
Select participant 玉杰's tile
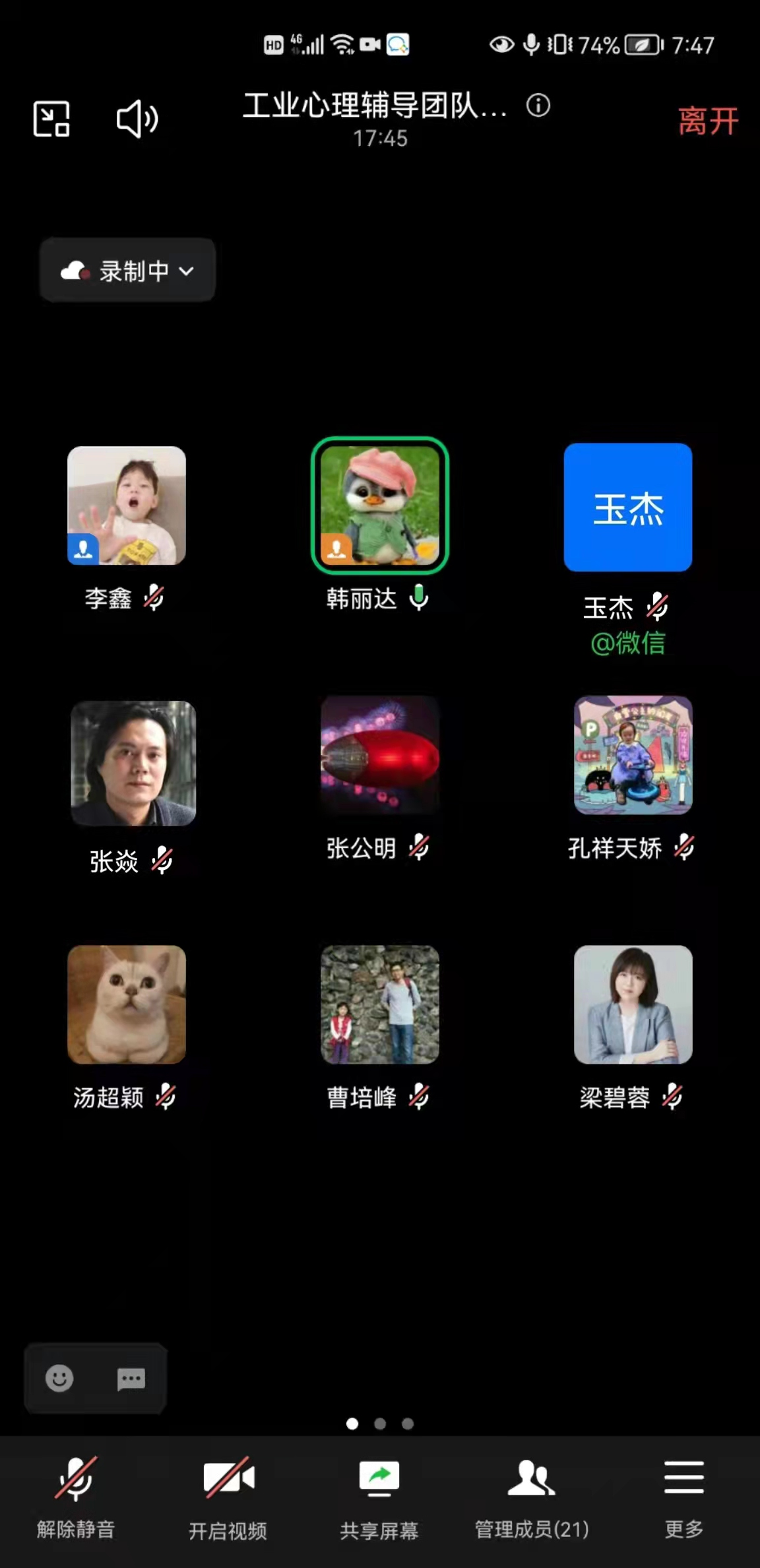point(627,507)
